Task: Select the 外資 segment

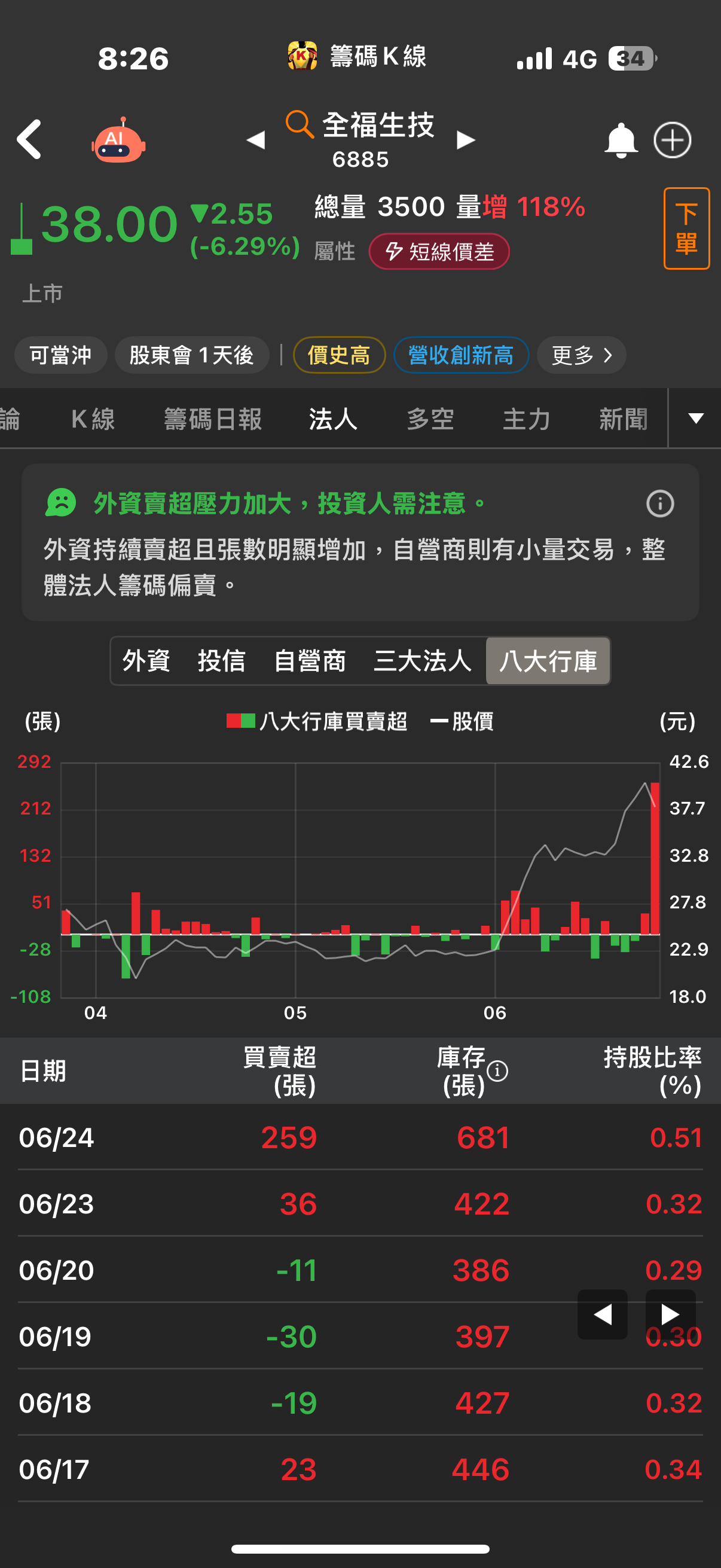Action: point(146,661)
